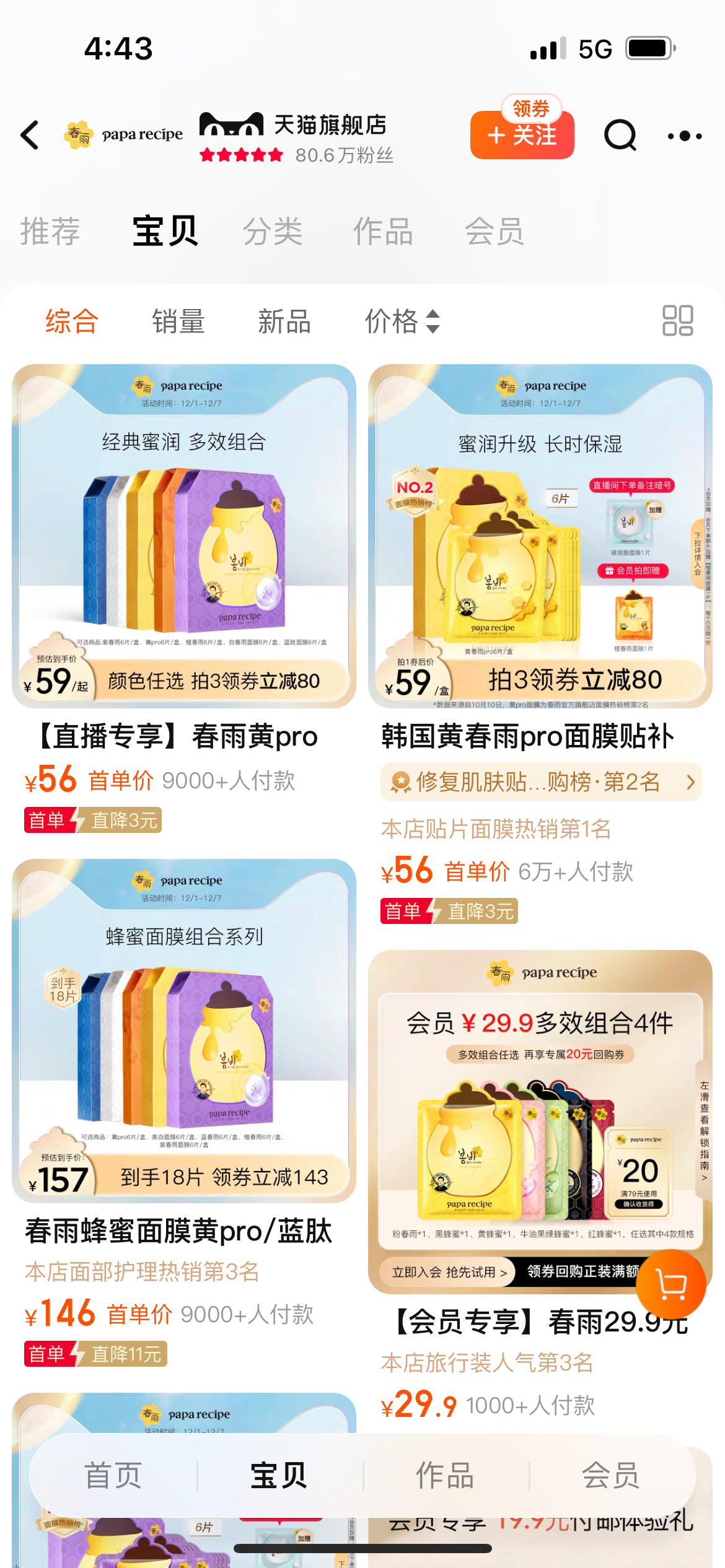
Task: Follow the store with 关注 button
Action: pos(522,135)
